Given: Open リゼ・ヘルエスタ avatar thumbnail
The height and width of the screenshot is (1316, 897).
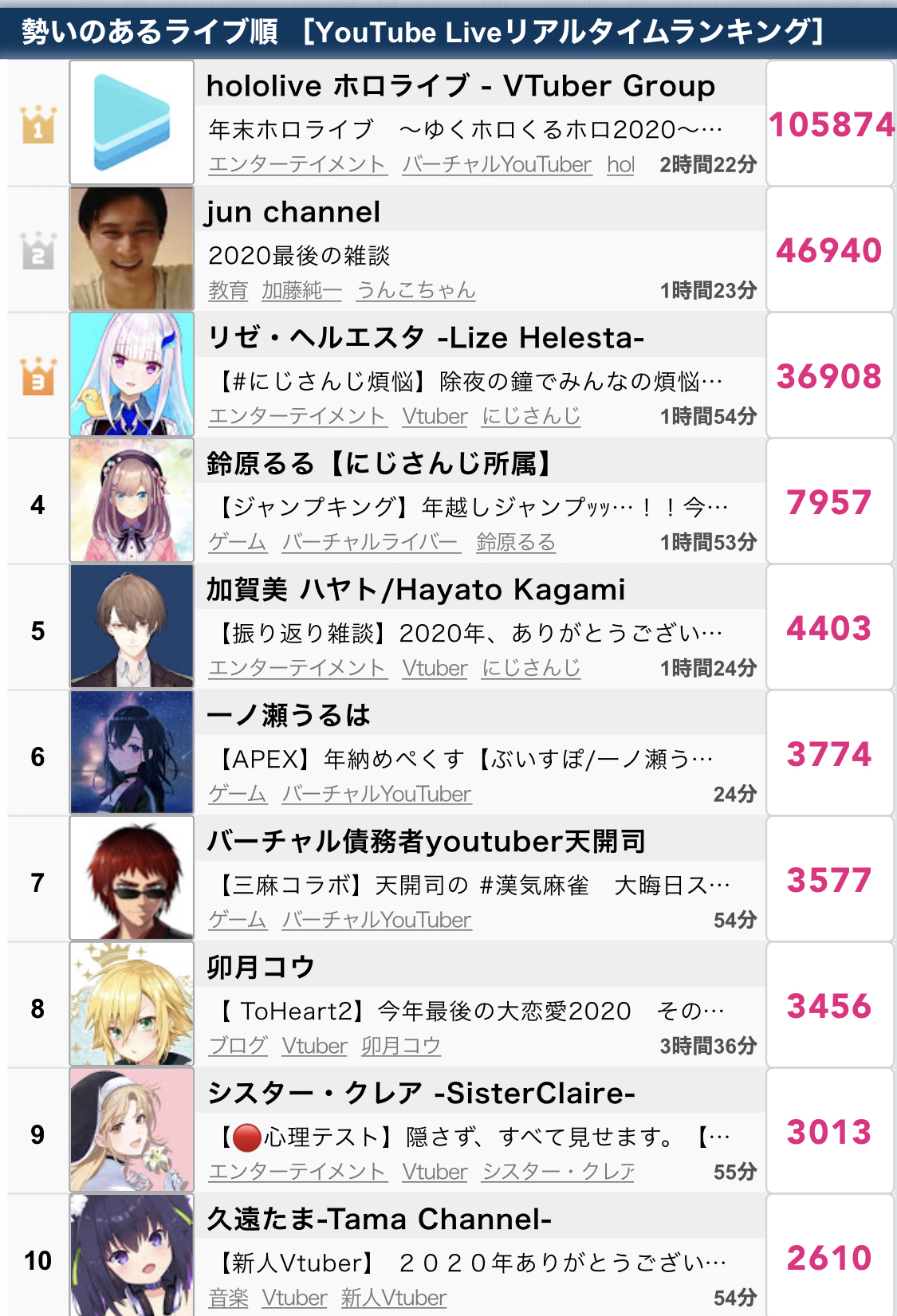Looking at the screenshot, I should [132, 375].
